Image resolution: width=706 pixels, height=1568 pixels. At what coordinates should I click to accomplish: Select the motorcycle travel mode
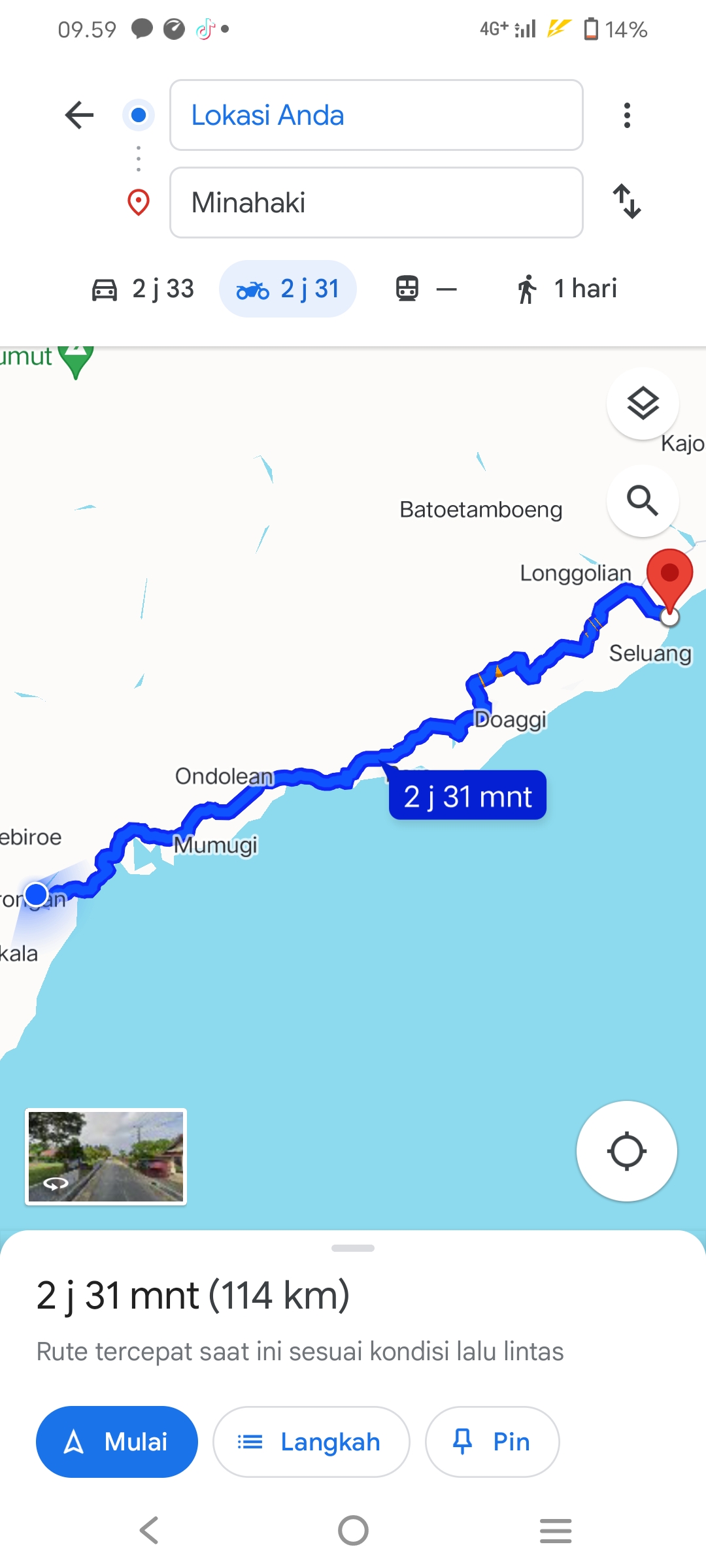288,289
